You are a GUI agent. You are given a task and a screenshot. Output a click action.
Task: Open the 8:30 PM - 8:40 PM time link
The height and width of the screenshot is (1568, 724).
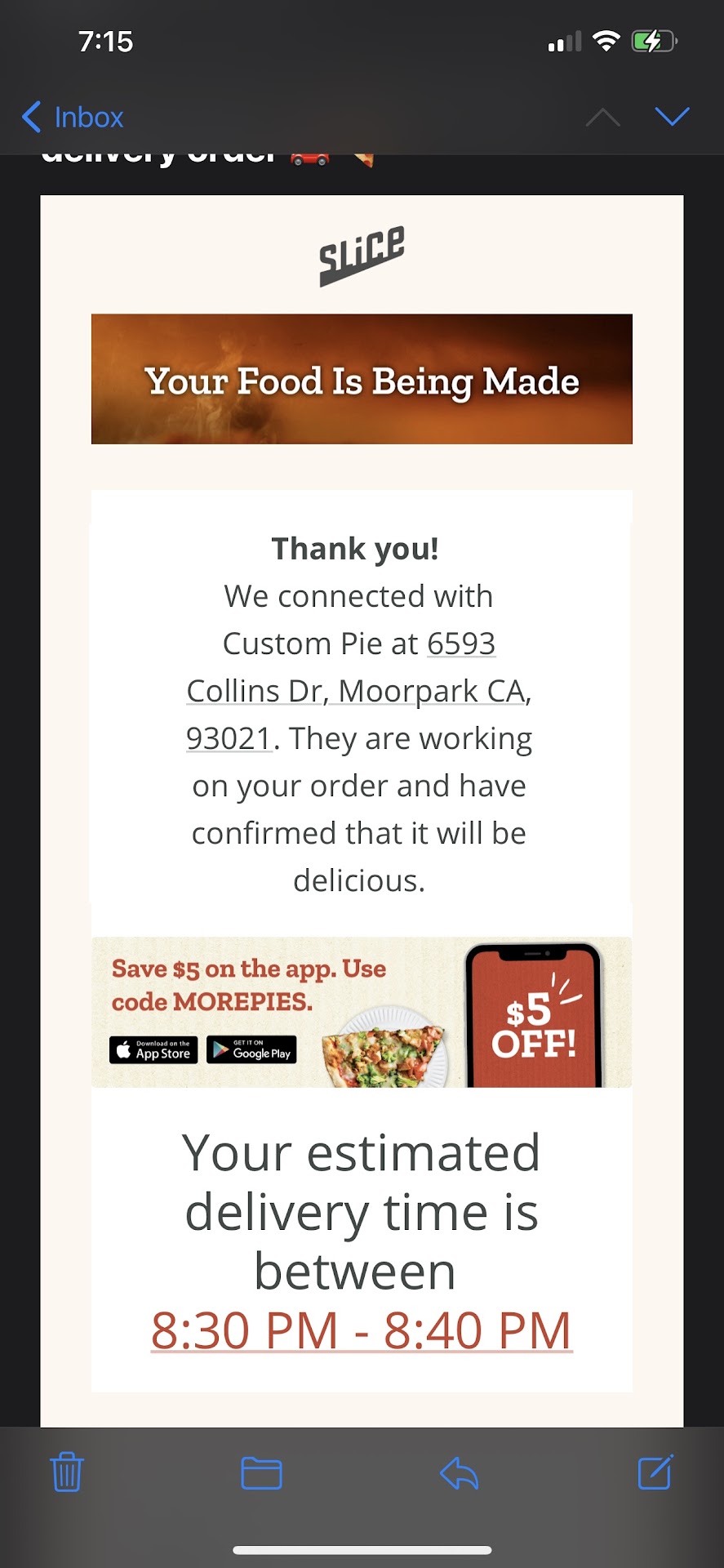click(362, 1331)
